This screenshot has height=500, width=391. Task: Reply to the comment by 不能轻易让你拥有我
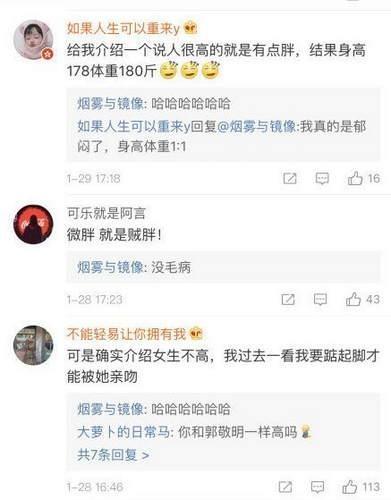coord(317,487)
